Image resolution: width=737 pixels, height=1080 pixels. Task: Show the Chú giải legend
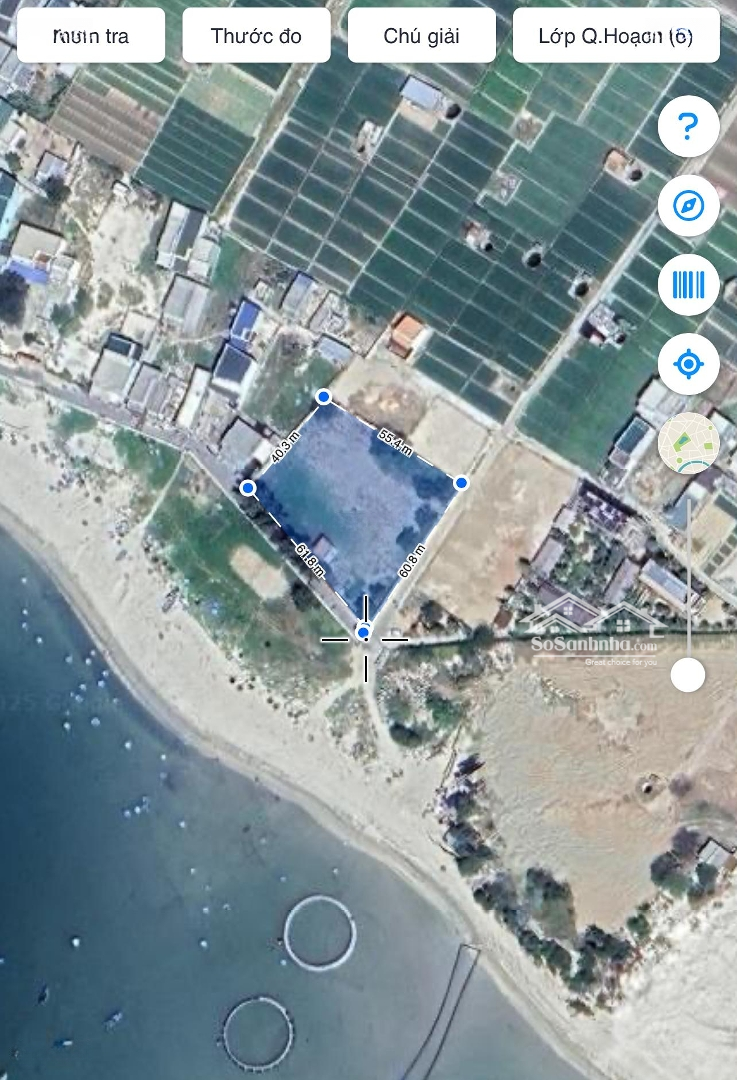[x=421, y=36]
